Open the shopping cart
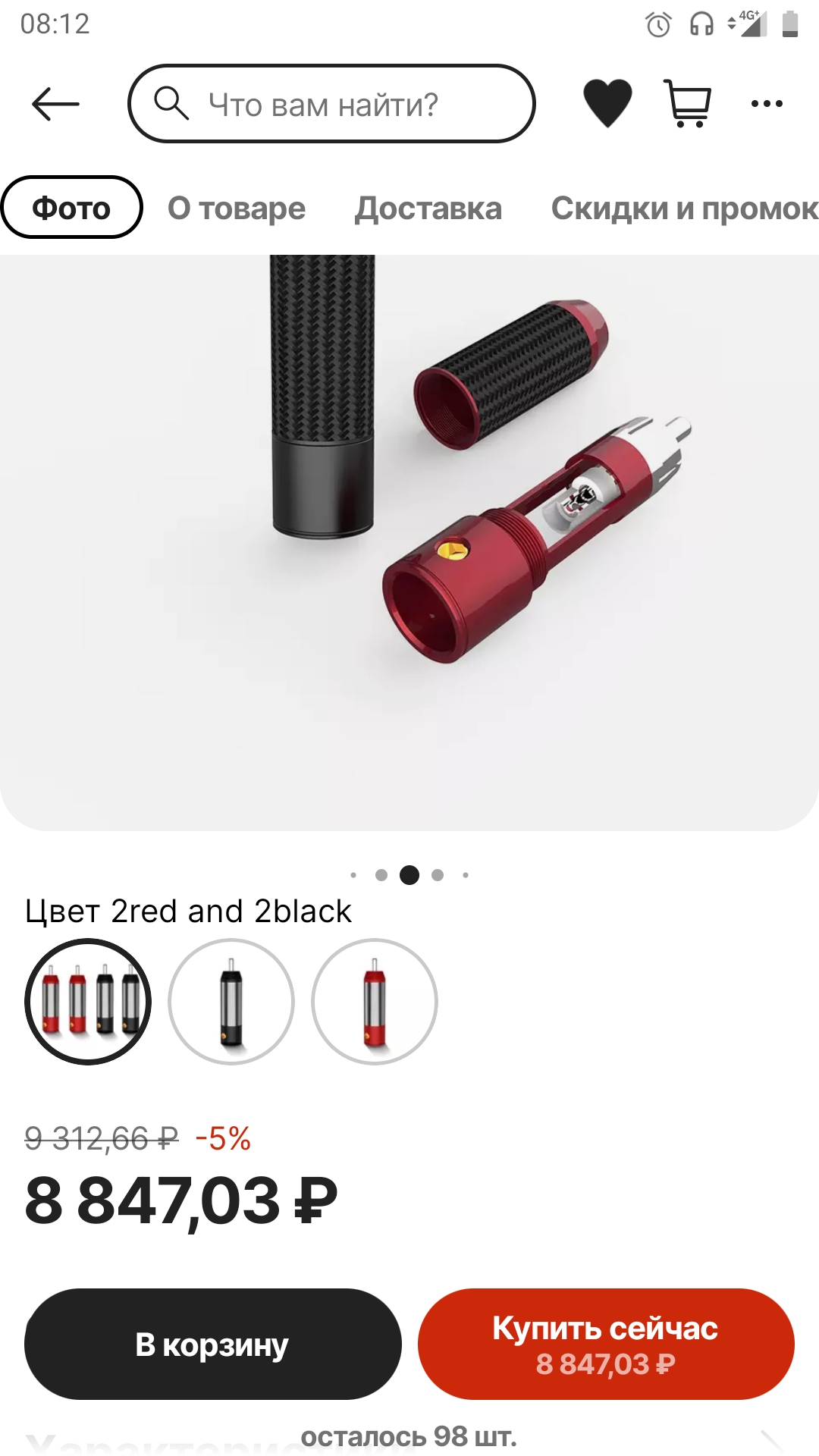 click(x=688, y=103)
